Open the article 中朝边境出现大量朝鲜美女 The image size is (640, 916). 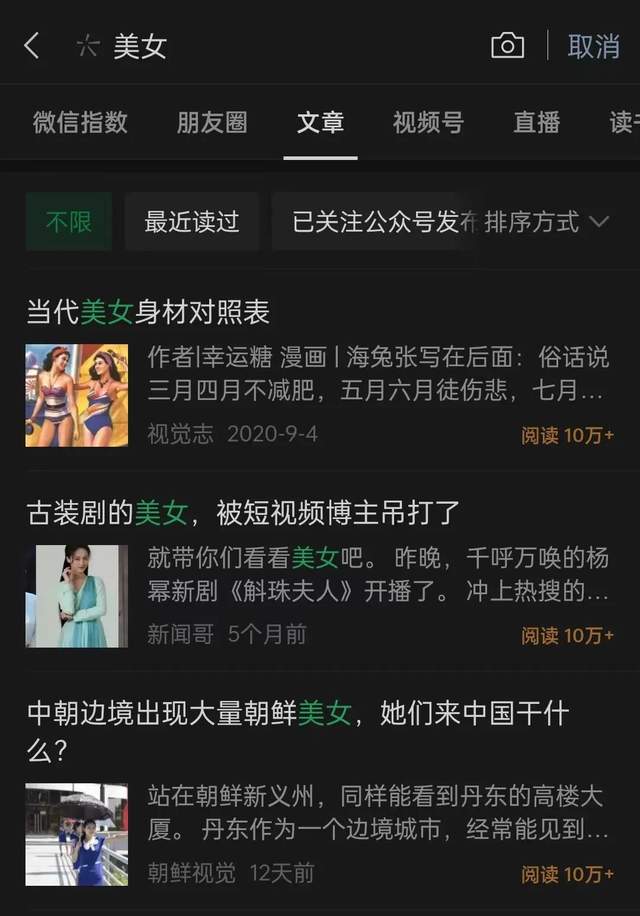coord(297,714)
